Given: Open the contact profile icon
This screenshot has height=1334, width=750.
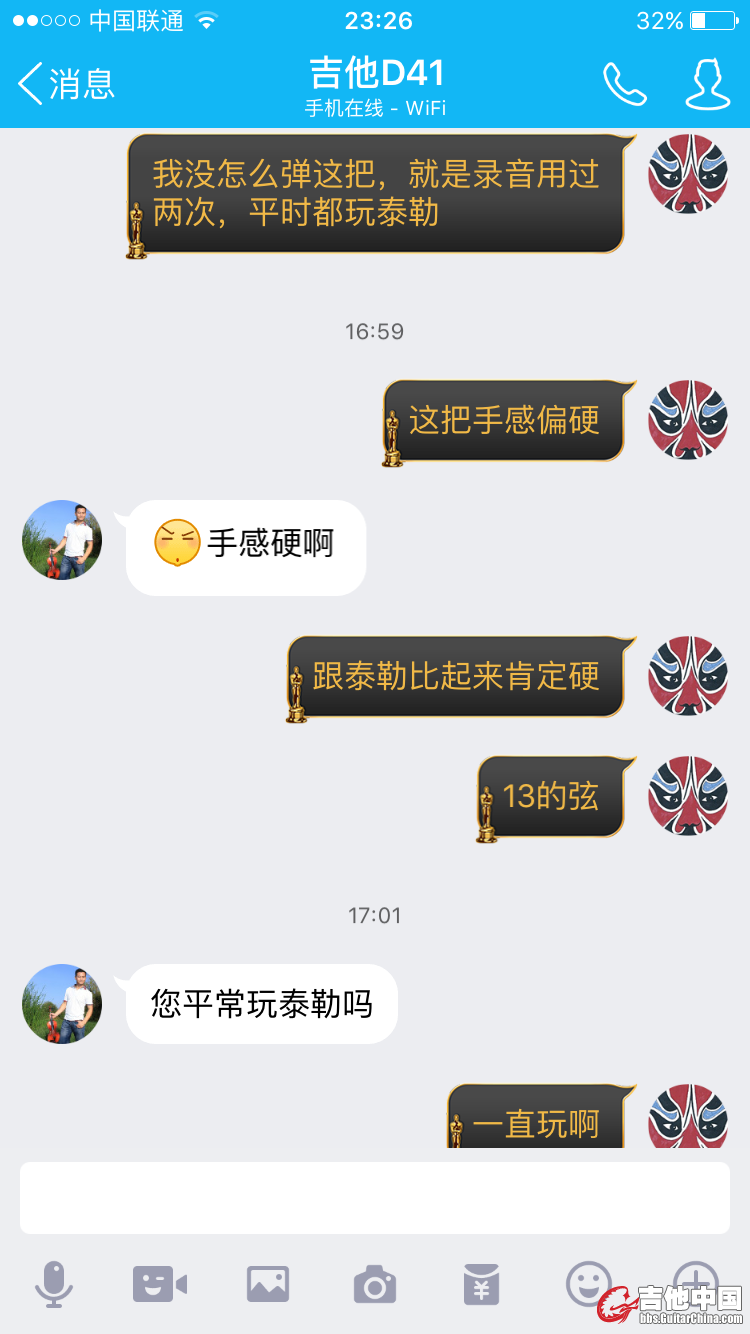Looking at the screenshot, I should point(707,84).
